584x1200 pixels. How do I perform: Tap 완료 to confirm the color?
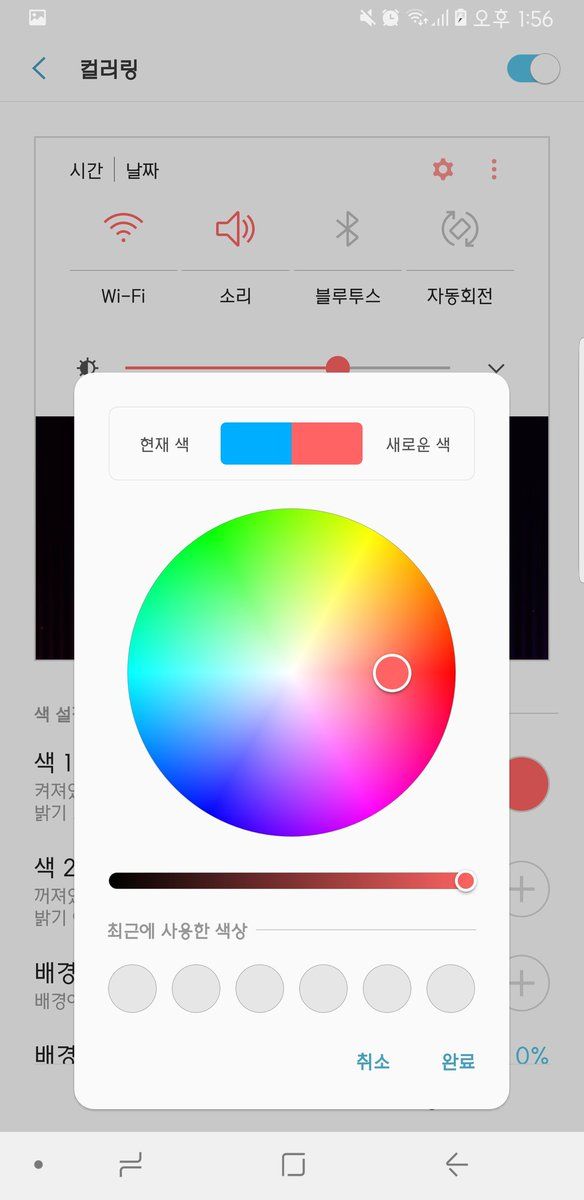click(x=458, y=1062)
